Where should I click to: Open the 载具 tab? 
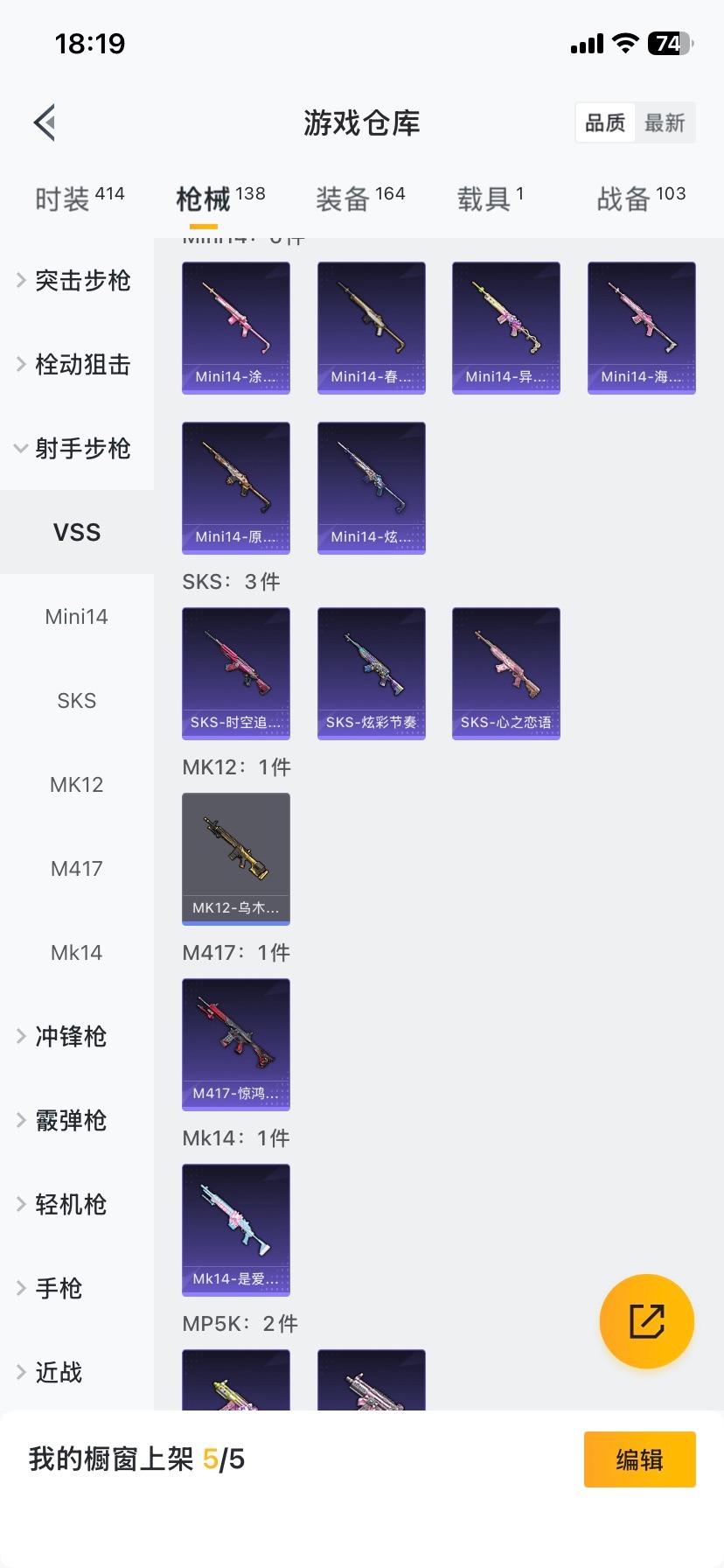pos(490,199)
